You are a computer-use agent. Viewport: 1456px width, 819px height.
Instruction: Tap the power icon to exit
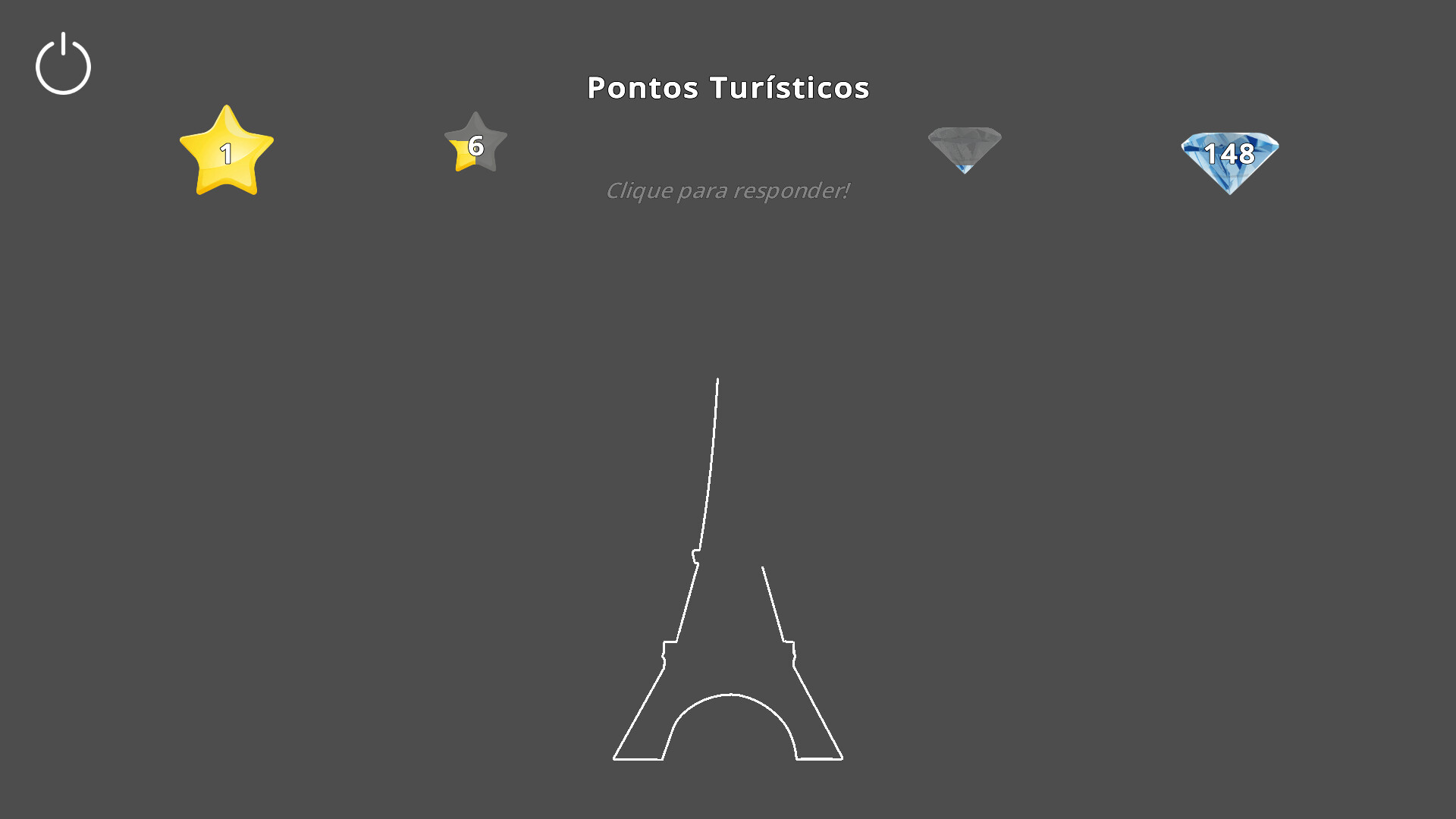pos(63,64)
